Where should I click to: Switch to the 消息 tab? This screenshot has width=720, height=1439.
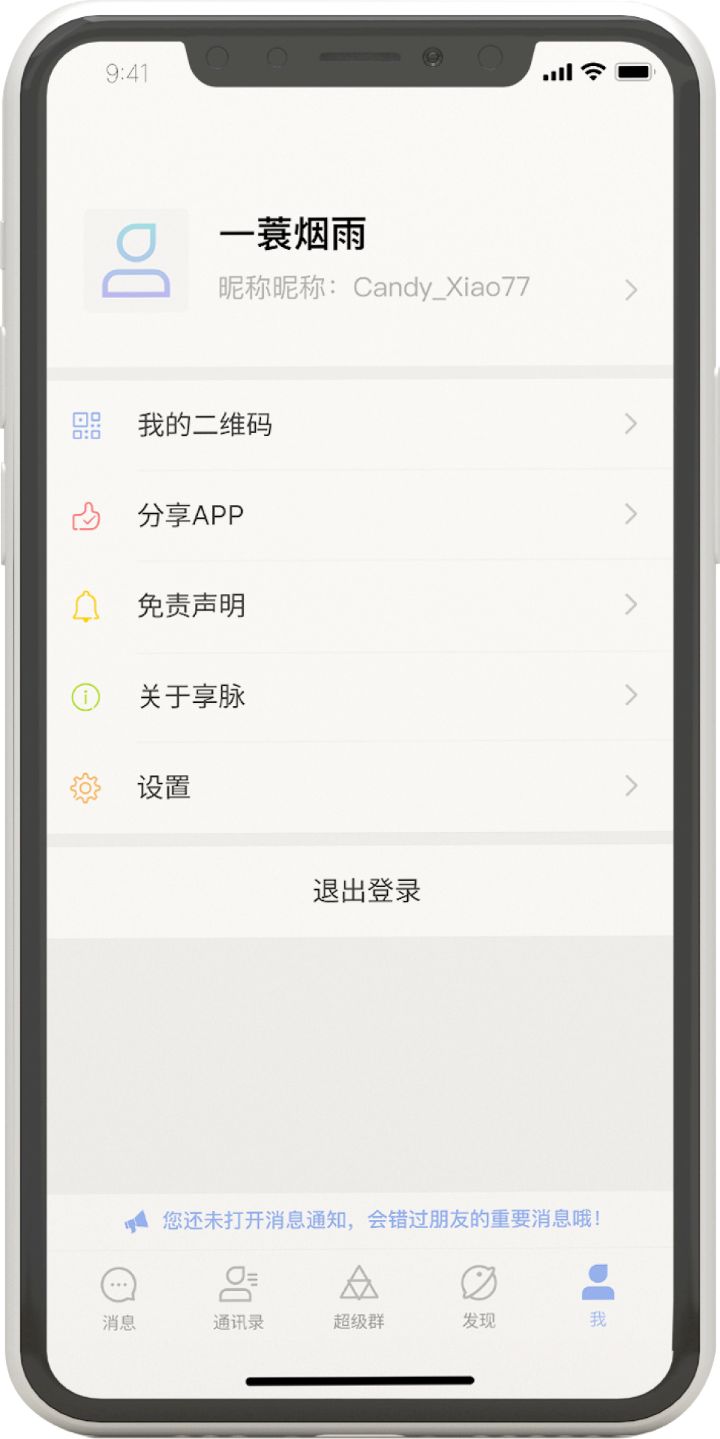coord(119,1298)
